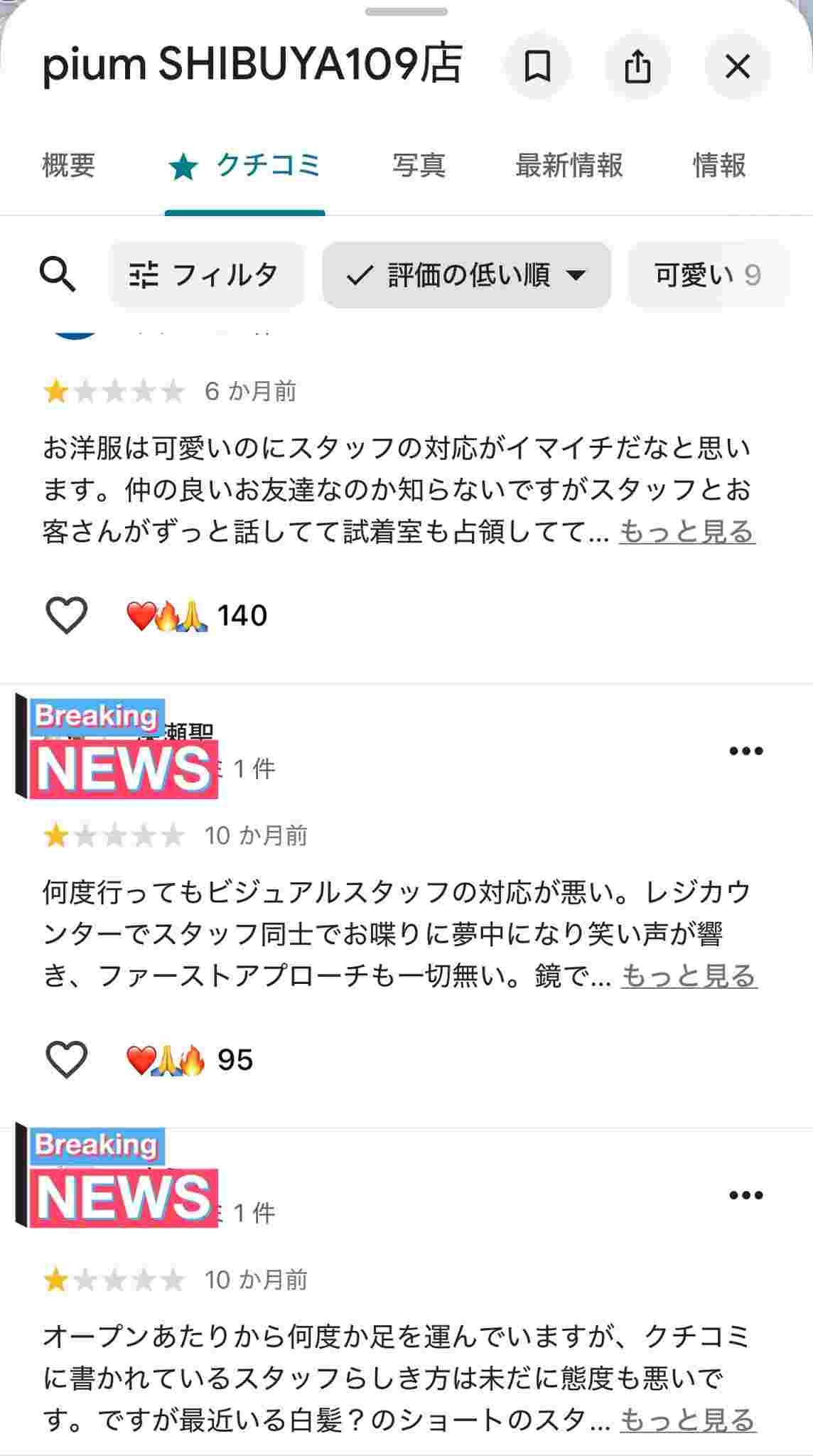Switch to the 写真 tab
The image size is (813, 1456).
[x=419, y=166]
